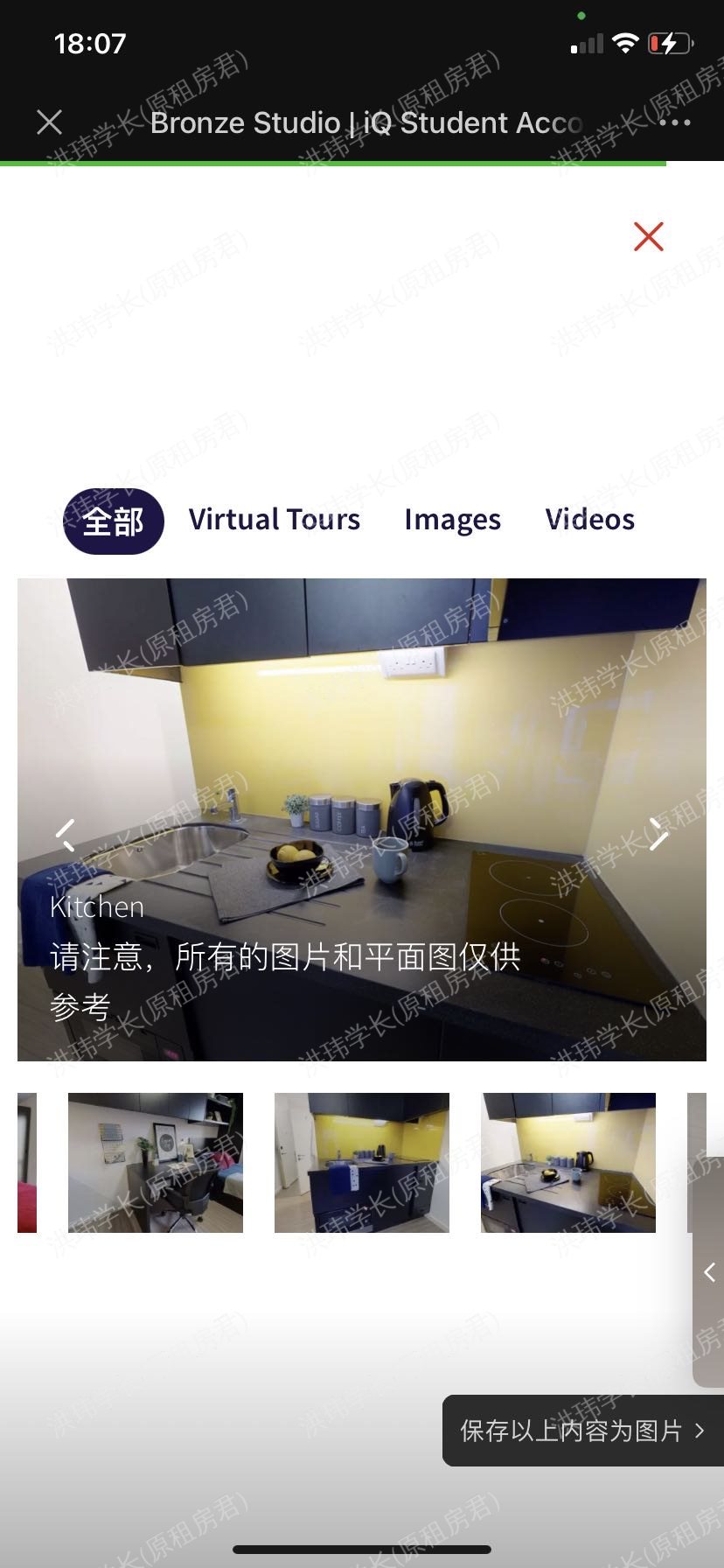
Task: Go to the next gallery image
Action: [x=658, y=835]
